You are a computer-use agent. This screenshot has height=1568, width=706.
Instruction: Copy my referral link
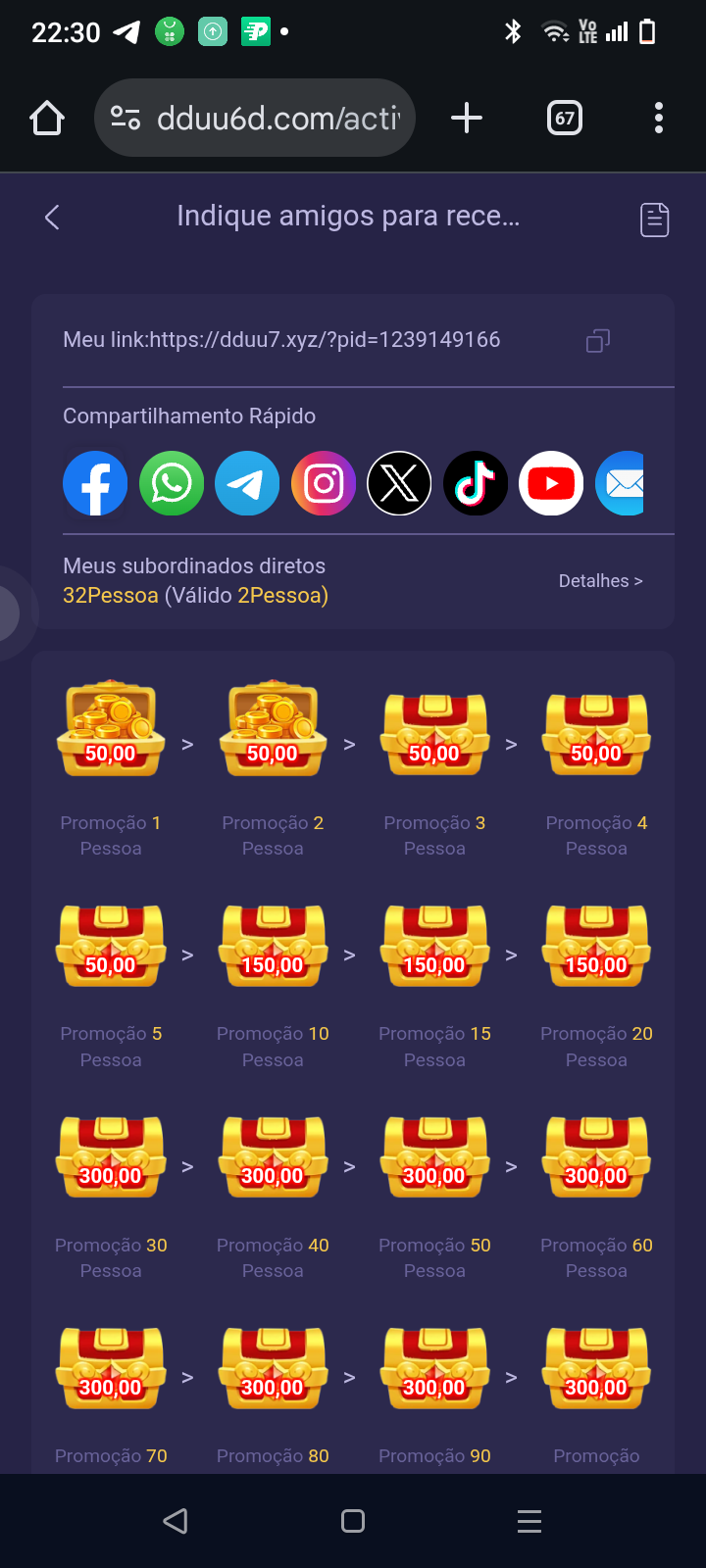598,340
